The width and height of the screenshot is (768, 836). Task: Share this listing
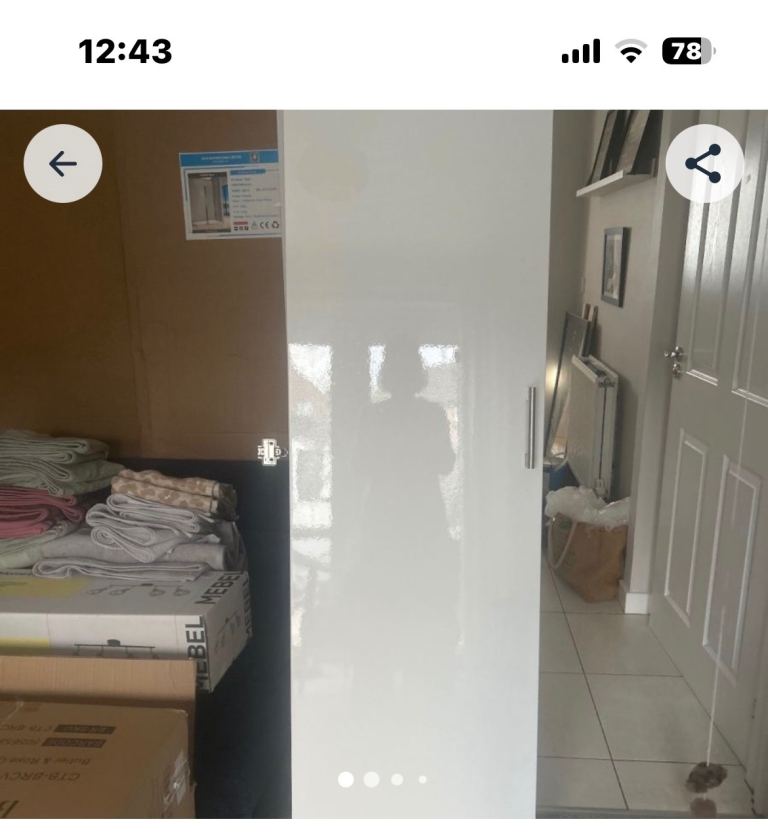(704, 164)
